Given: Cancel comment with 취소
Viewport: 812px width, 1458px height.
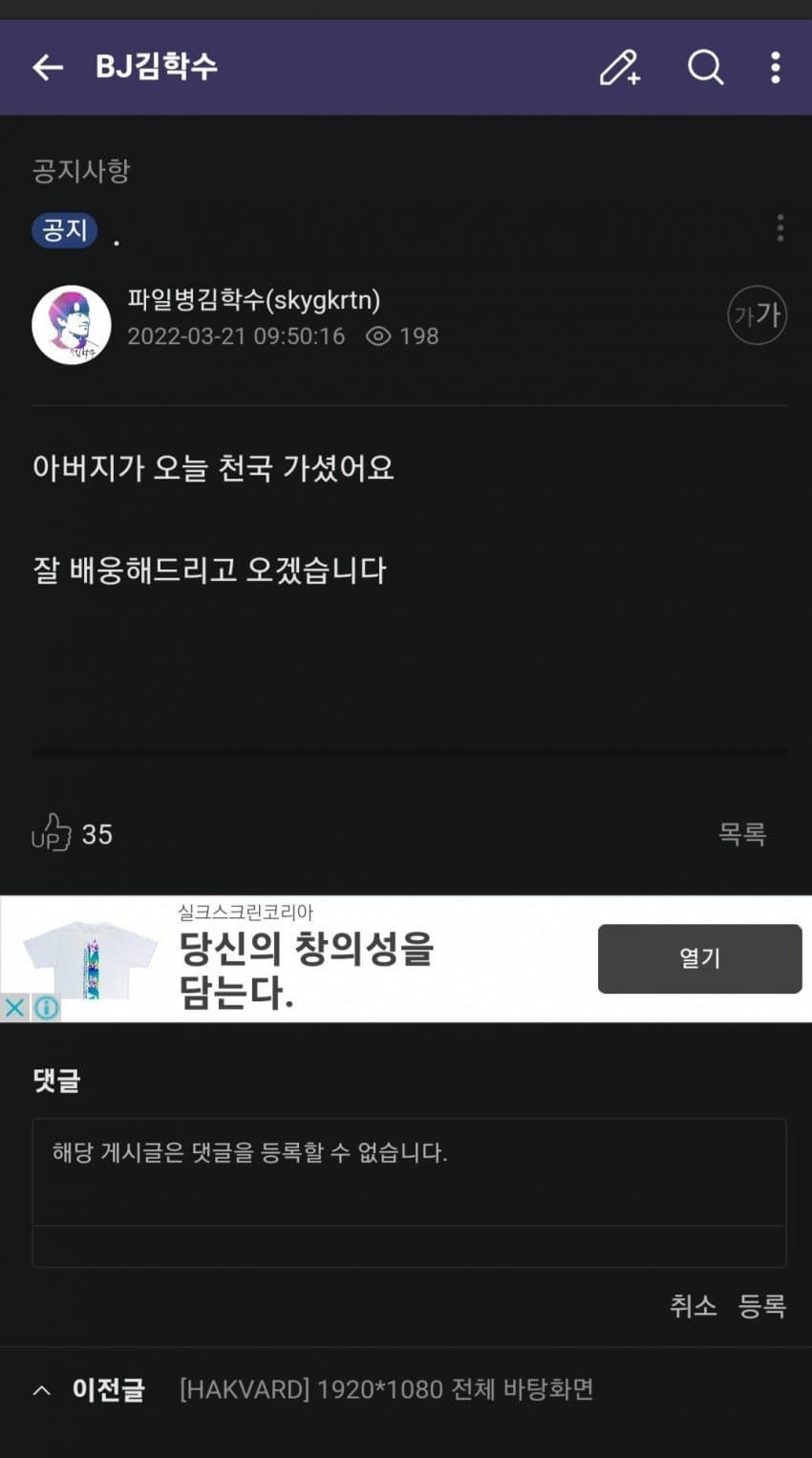Looking at the screenshot, I should click(693, 1305).
